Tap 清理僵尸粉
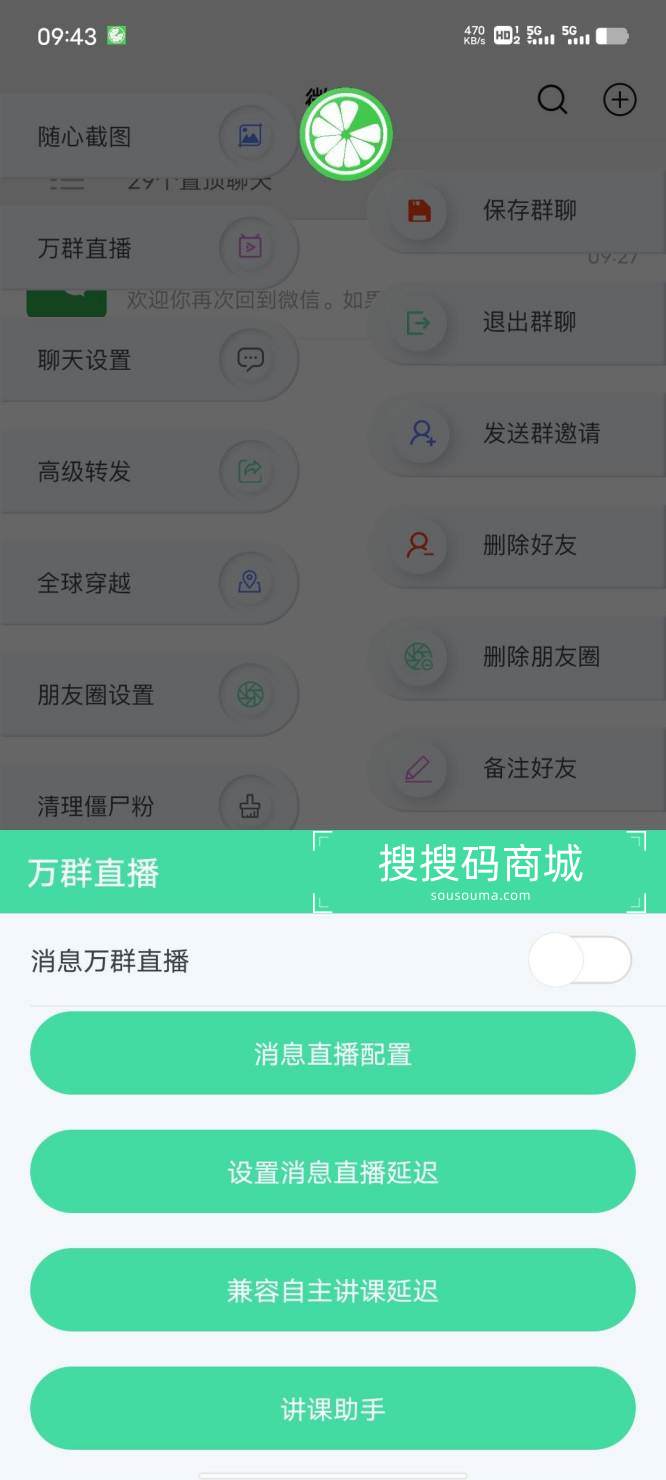 (140, 805)
